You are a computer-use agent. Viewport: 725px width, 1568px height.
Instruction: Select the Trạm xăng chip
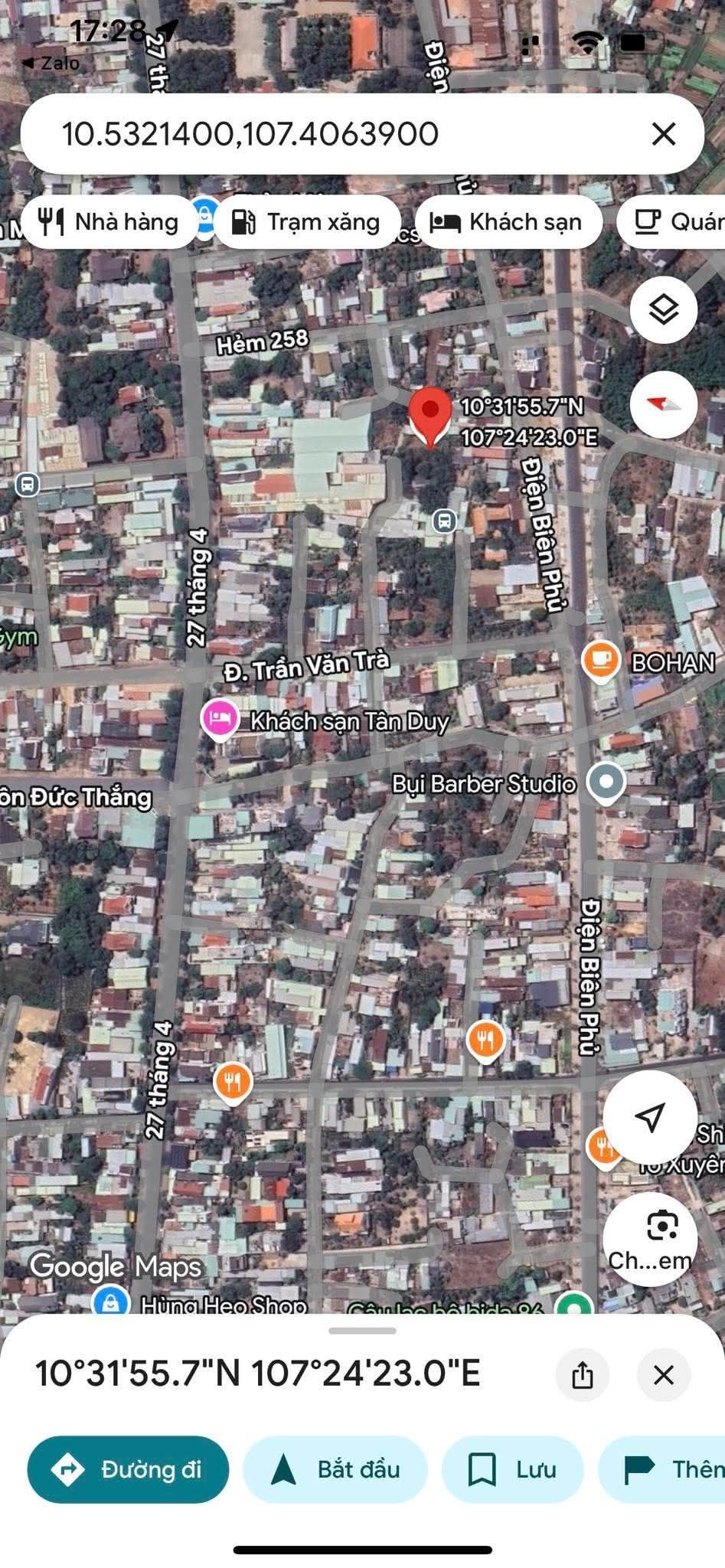(306, 222)
